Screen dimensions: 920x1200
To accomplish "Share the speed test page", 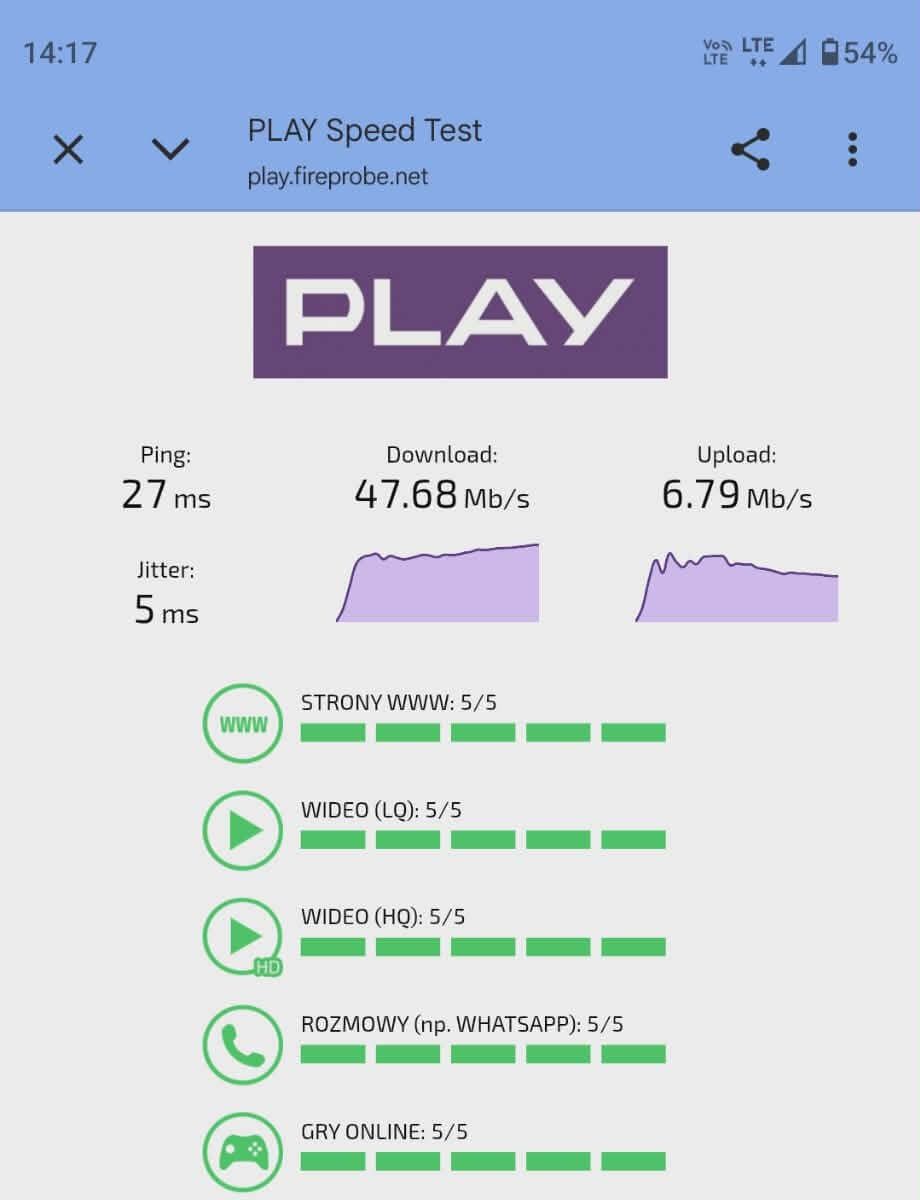I will [750, 149].
